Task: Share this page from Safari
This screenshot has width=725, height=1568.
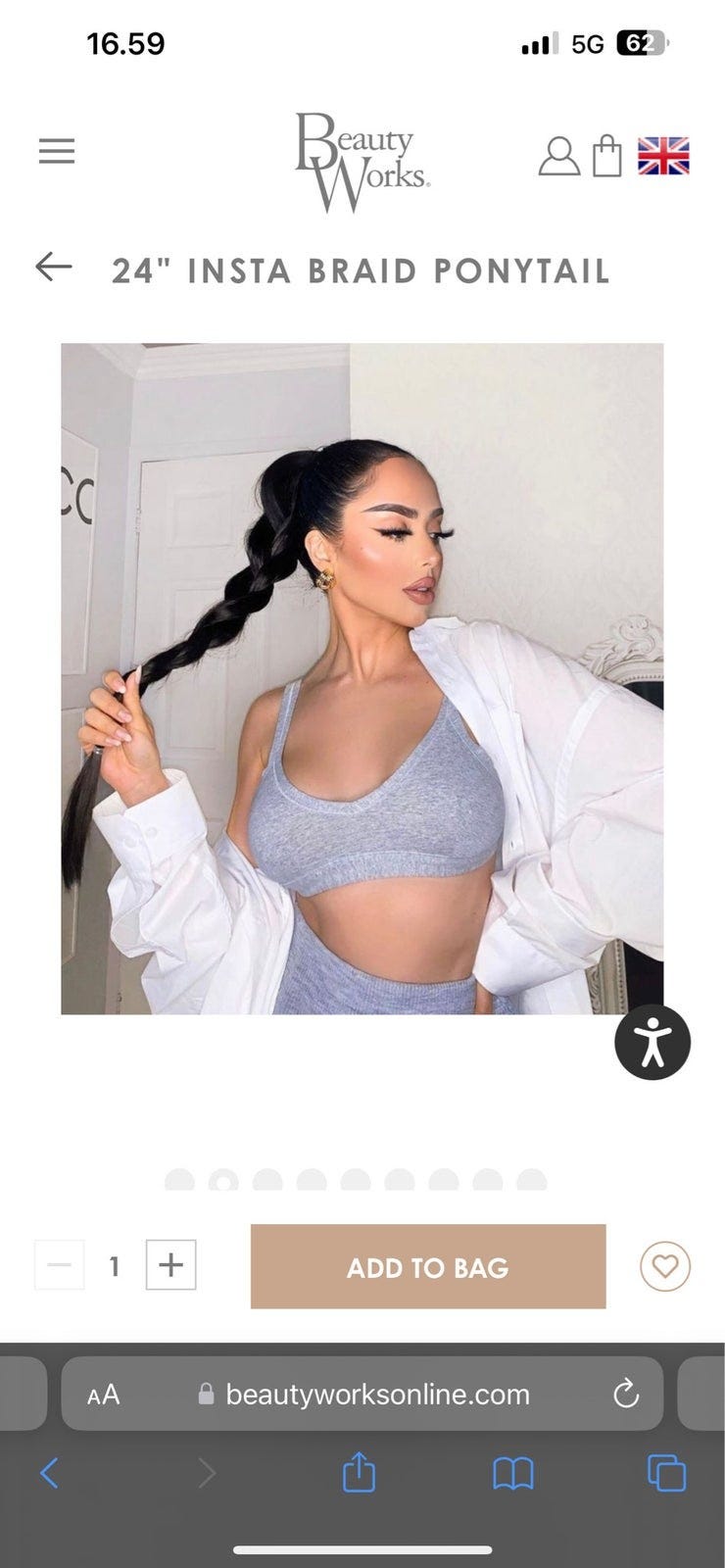Action: point(359,1472)
